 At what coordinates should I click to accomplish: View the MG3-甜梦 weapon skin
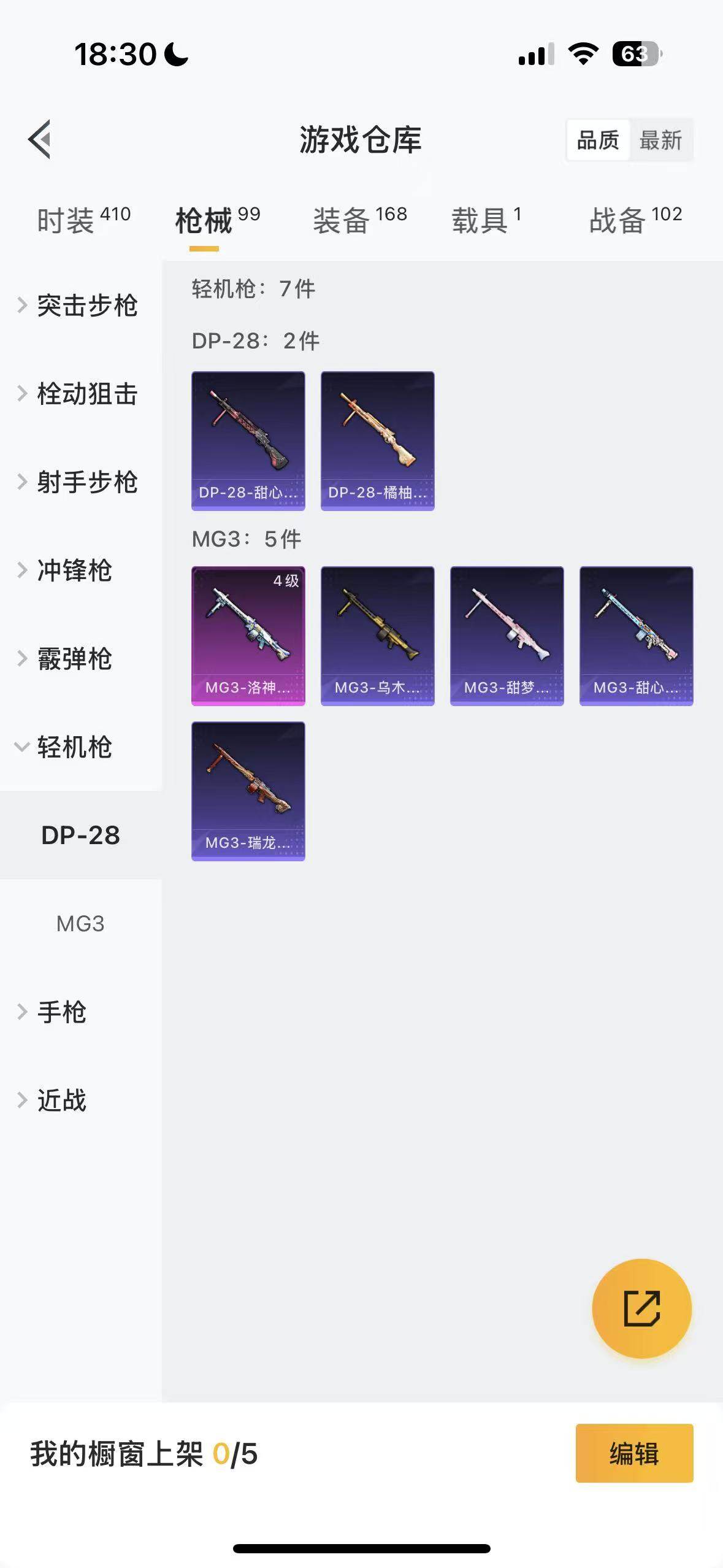pos(507,638)
